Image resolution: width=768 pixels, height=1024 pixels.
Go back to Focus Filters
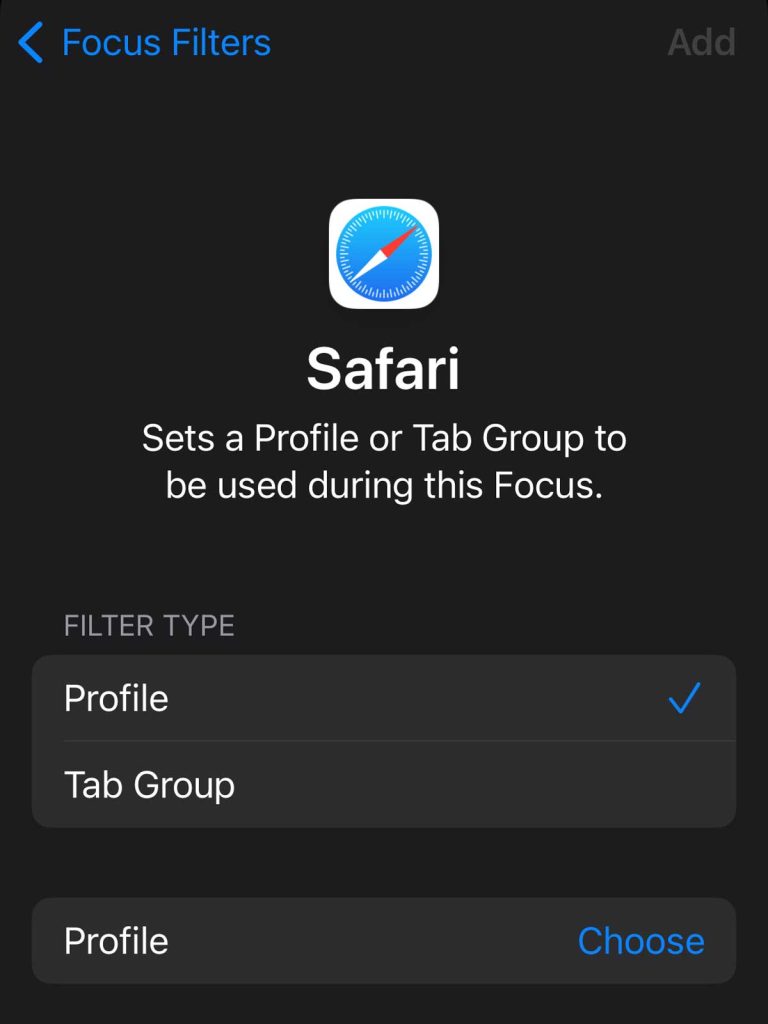[x=145, y=43]
